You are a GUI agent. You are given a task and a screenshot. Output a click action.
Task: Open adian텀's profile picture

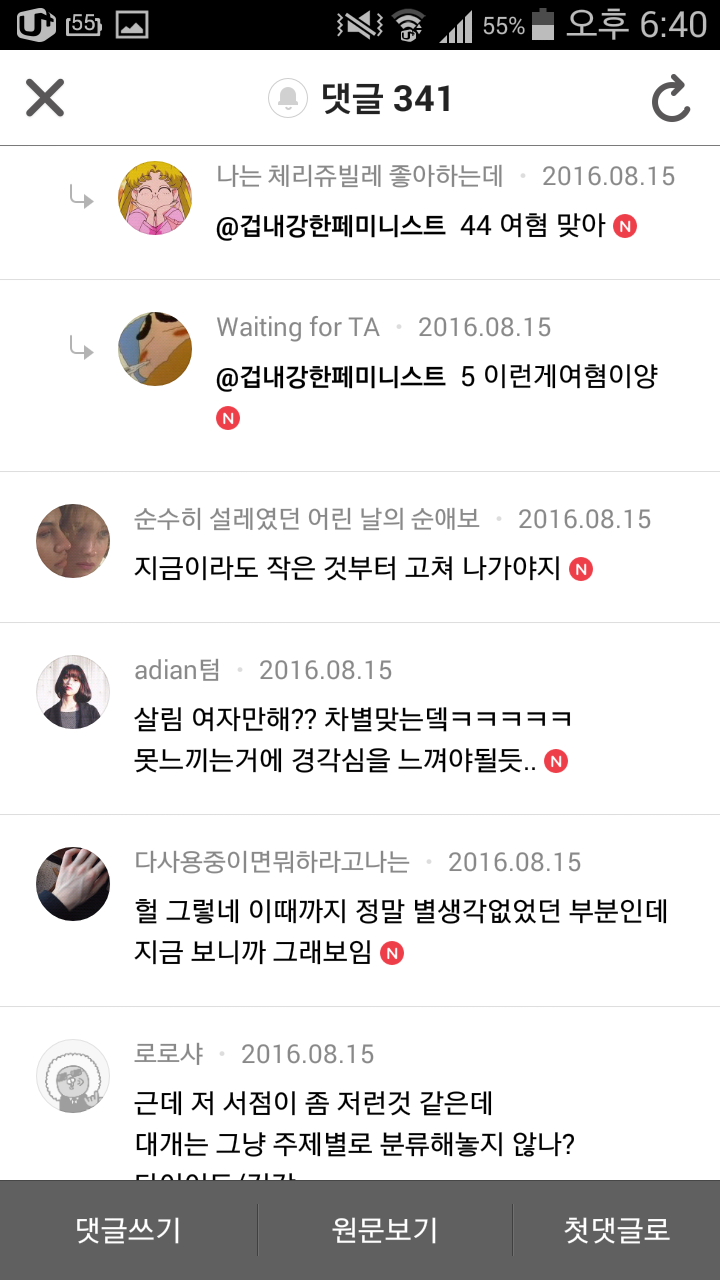pos(73,692)
